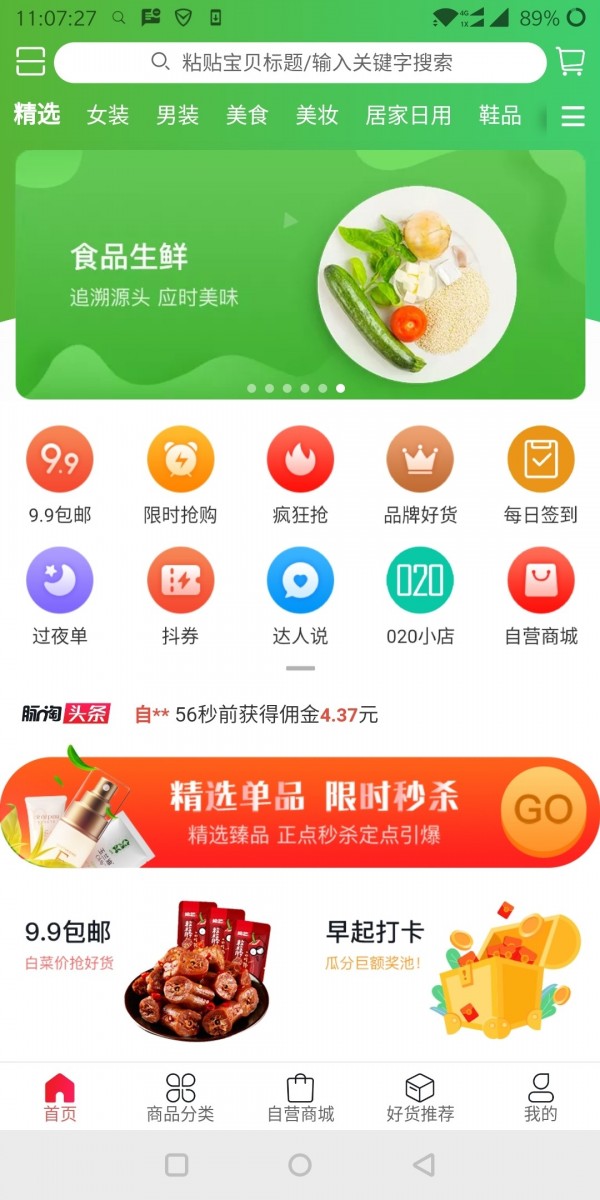Open the 好货推荐 tab

[420, 1097]
